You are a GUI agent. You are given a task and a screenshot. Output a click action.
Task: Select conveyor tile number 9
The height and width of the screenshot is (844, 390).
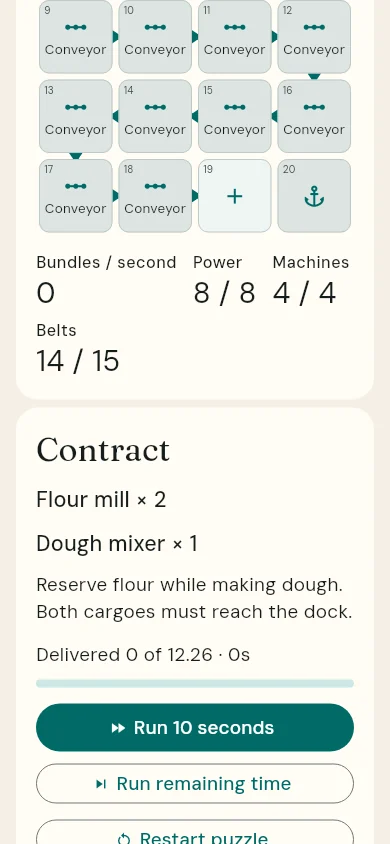click(x=76, y=37)
